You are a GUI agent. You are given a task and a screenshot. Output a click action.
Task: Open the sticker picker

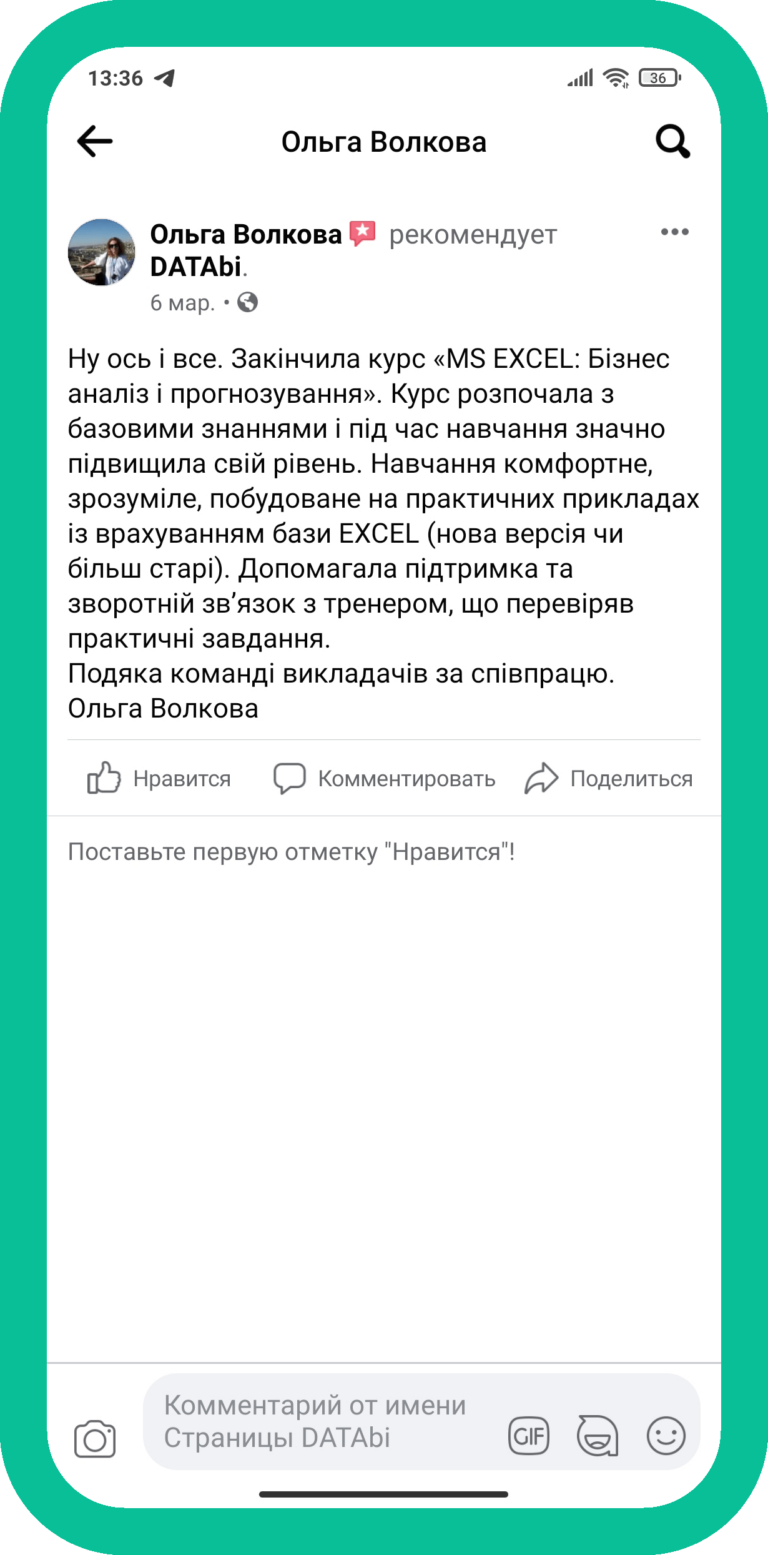[597, 1437]
